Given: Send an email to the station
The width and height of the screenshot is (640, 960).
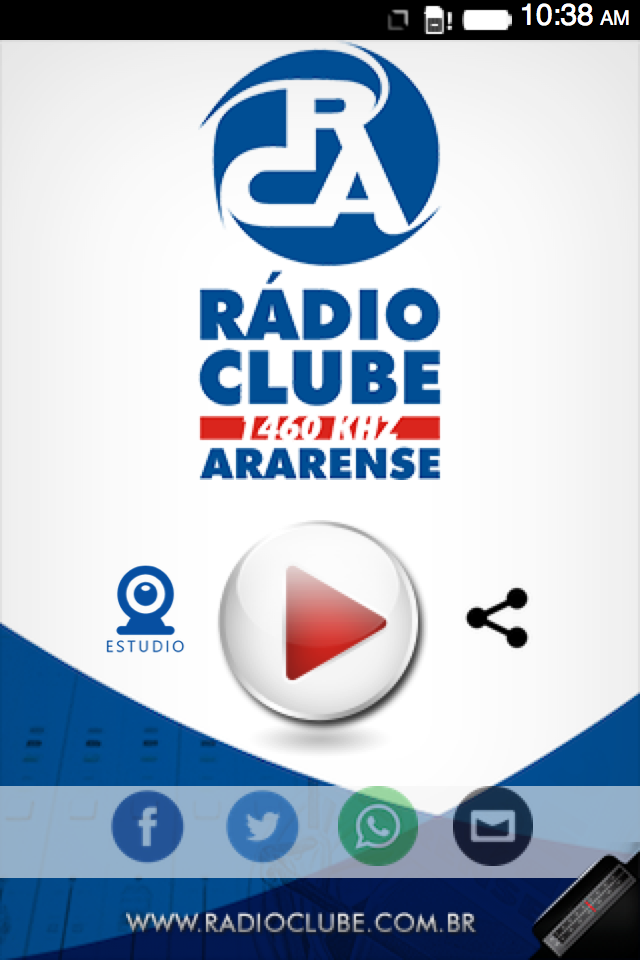Looking at the screenshot, I should click(x=492, y=826).
